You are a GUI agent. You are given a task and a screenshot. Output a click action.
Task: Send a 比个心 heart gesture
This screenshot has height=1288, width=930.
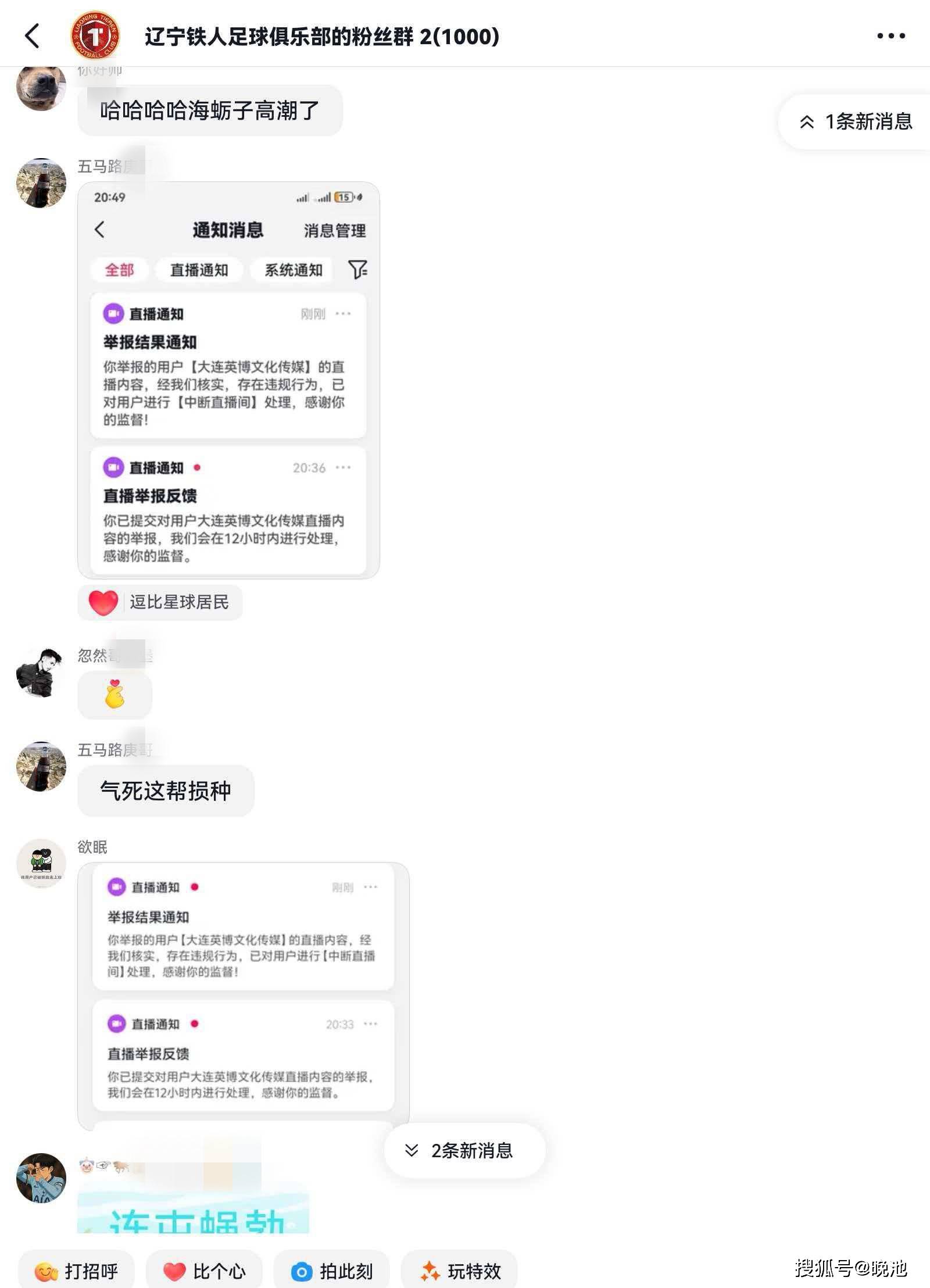tap(204, 1271)
